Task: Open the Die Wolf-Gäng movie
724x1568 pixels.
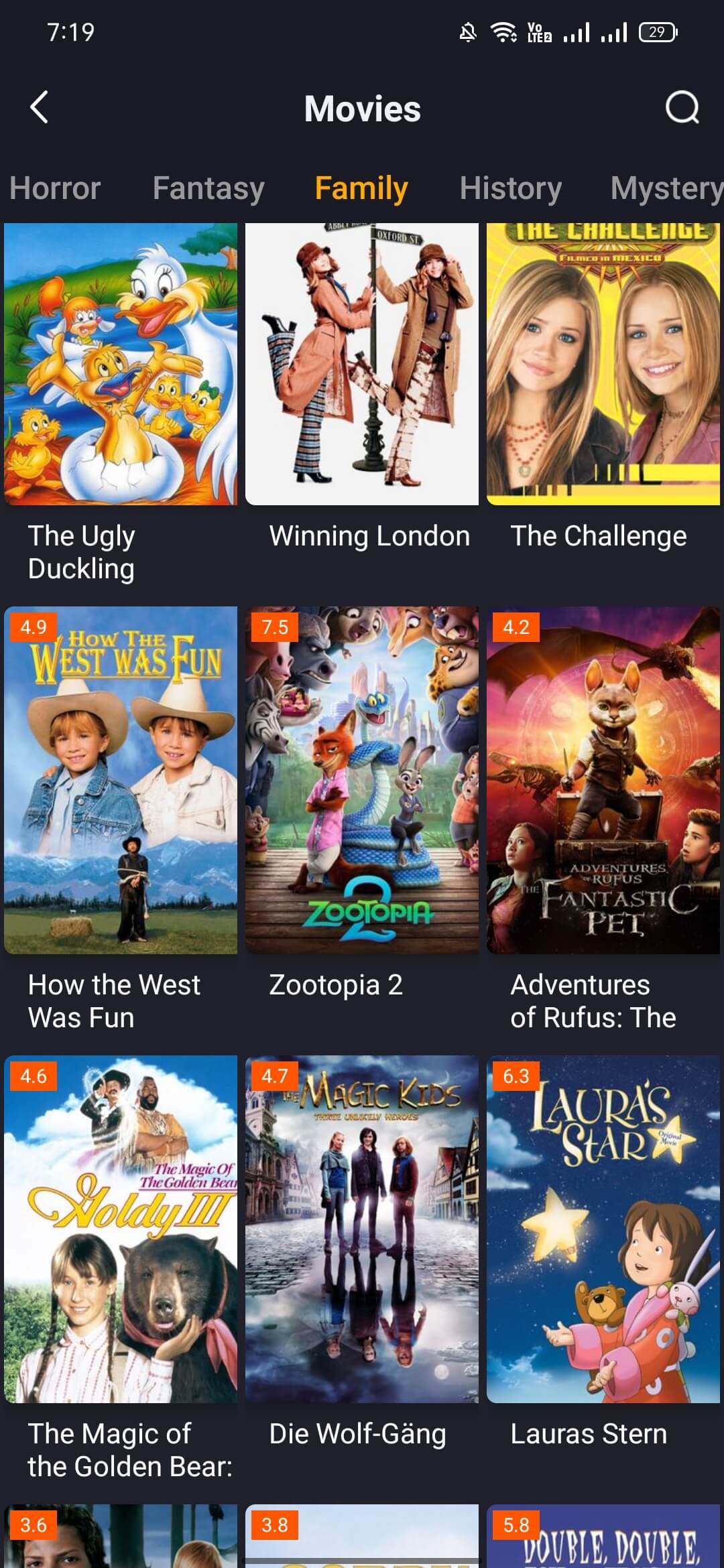Action: (x=362, y=1230)
